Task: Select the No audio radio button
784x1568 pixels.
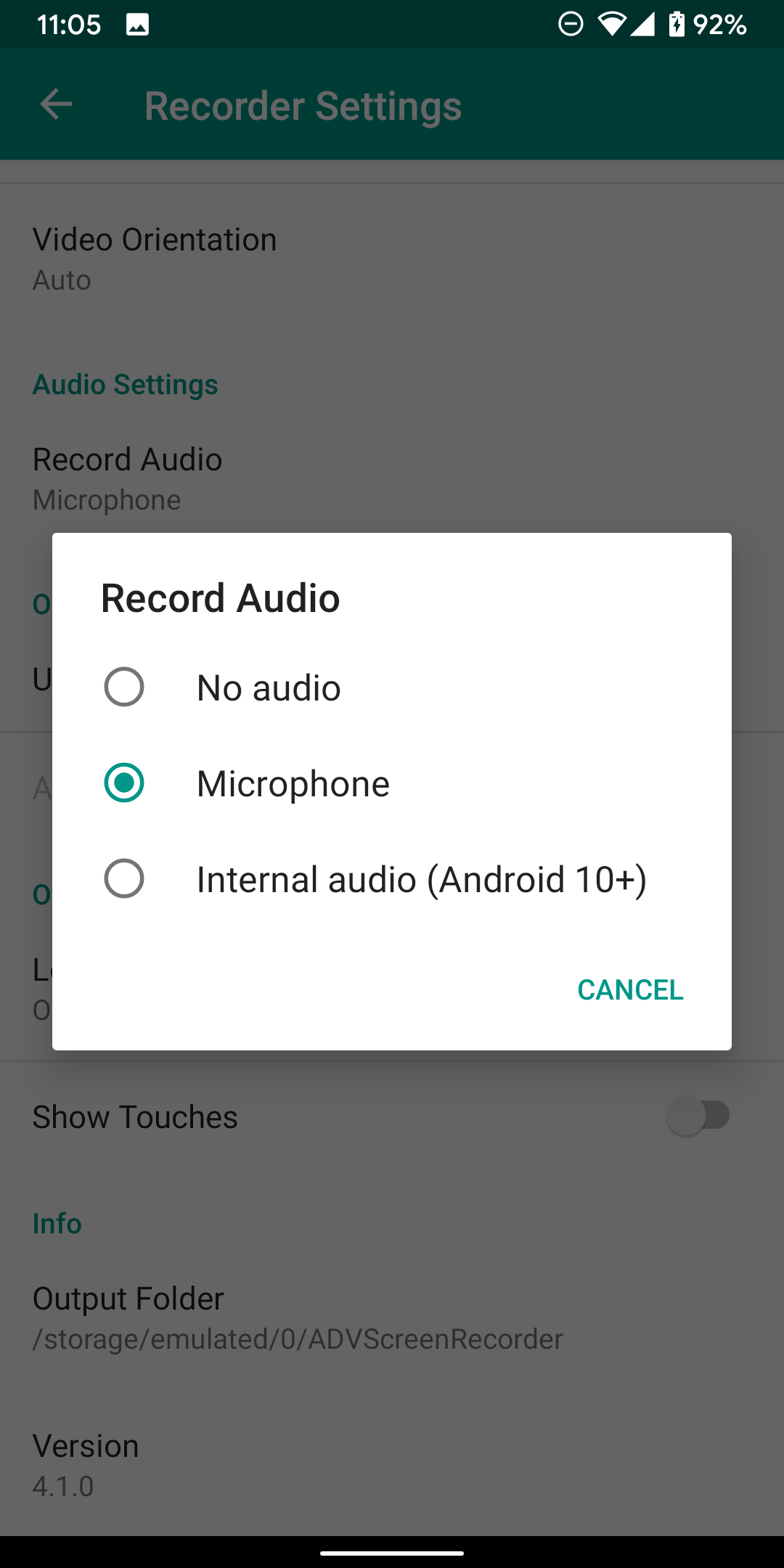Action: point(123,686)
